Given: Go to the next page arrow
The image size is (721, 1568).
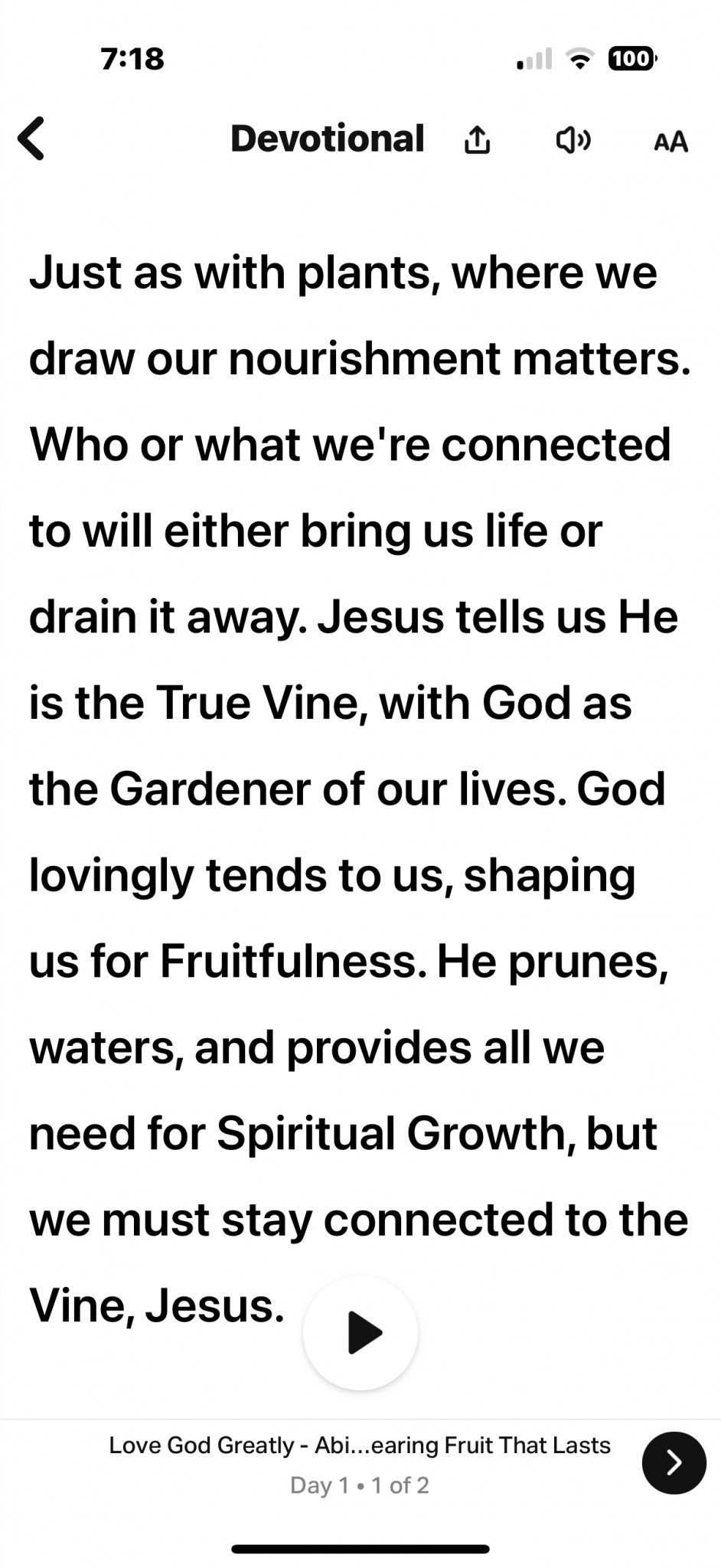Looking at the screenshot, I should coord(674,1463).
